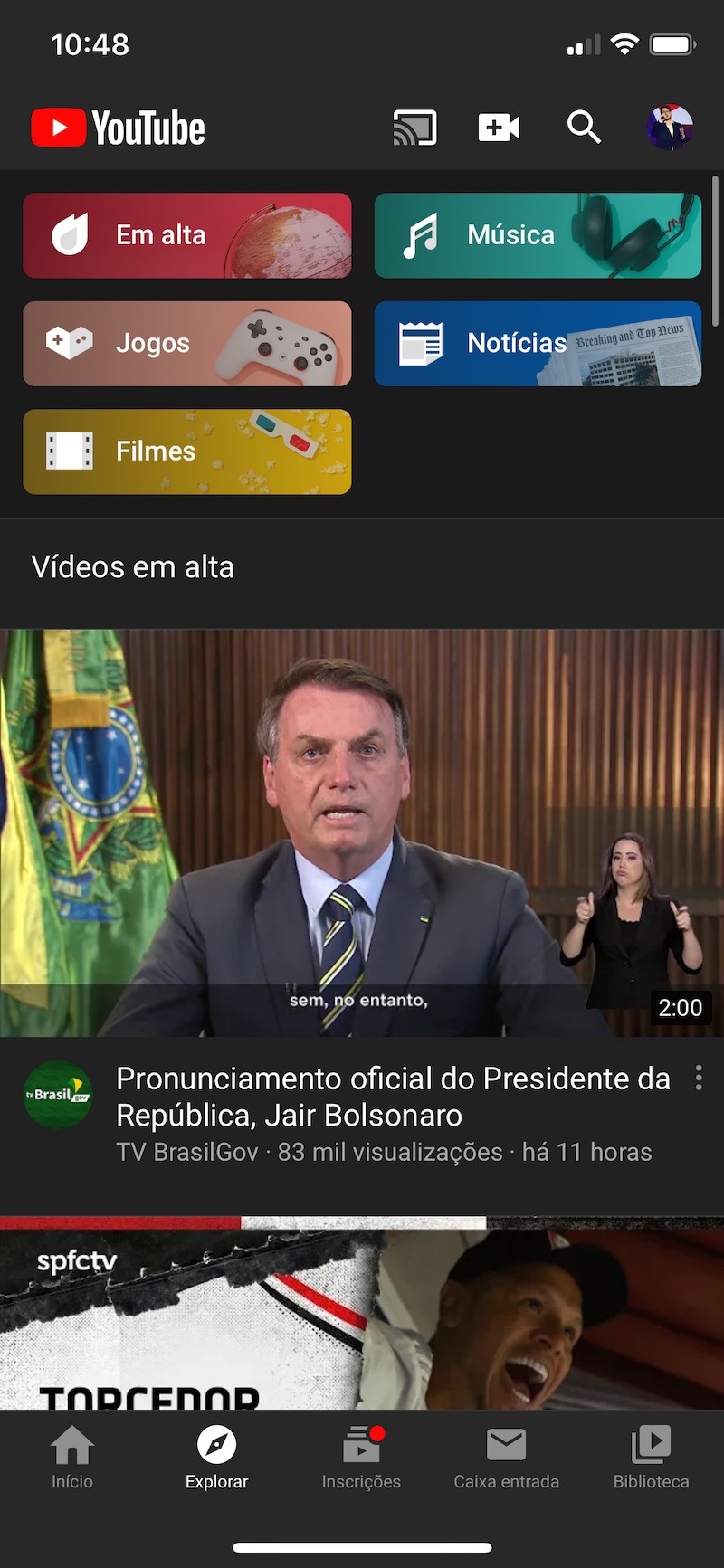Image resolution: width=724 pixels, height=1568 pixels.
Task: View the Filmes category
Action: [x=187, y=451]
